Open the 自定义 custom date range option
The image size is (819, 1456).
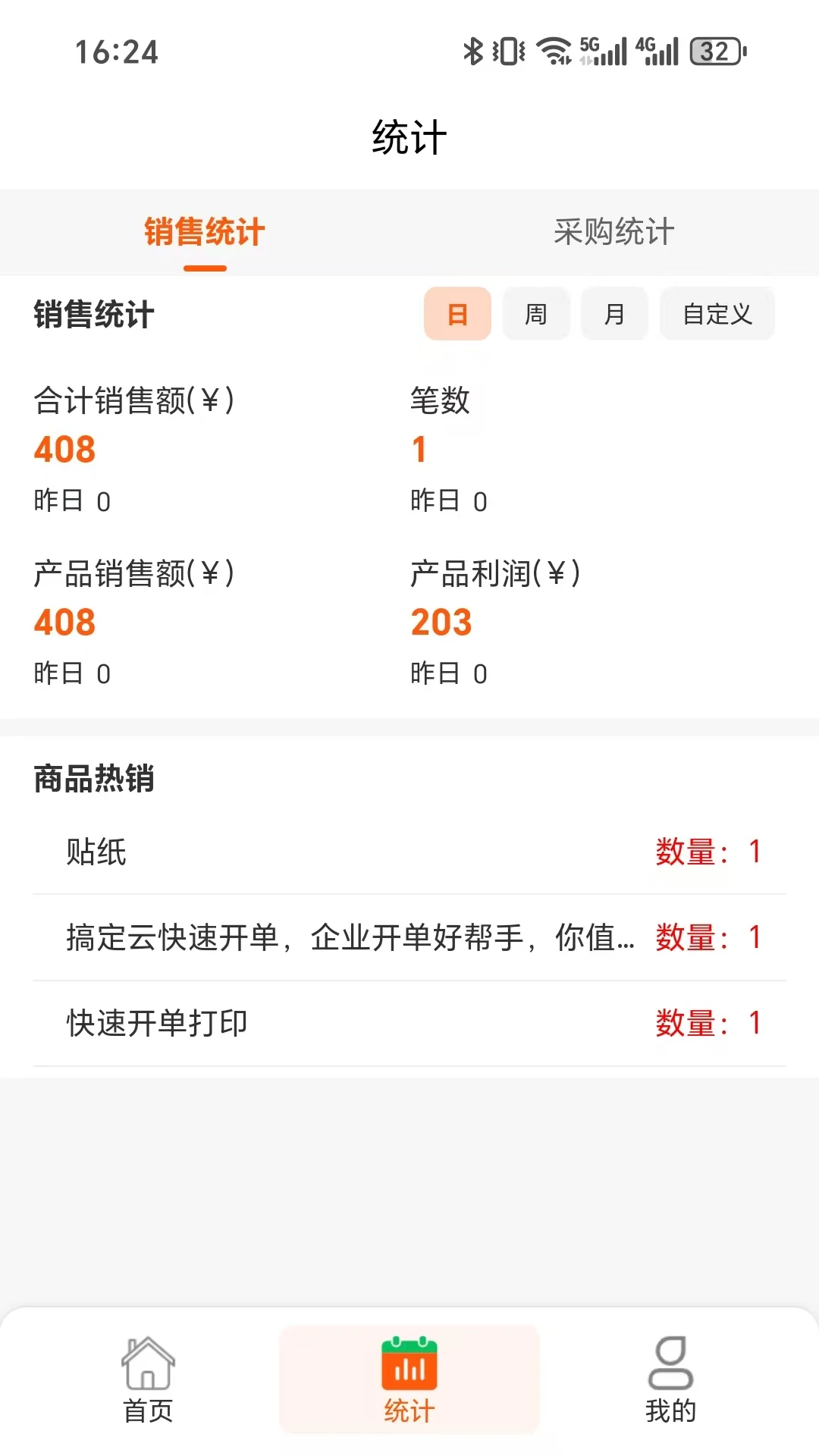pos(717,314)
